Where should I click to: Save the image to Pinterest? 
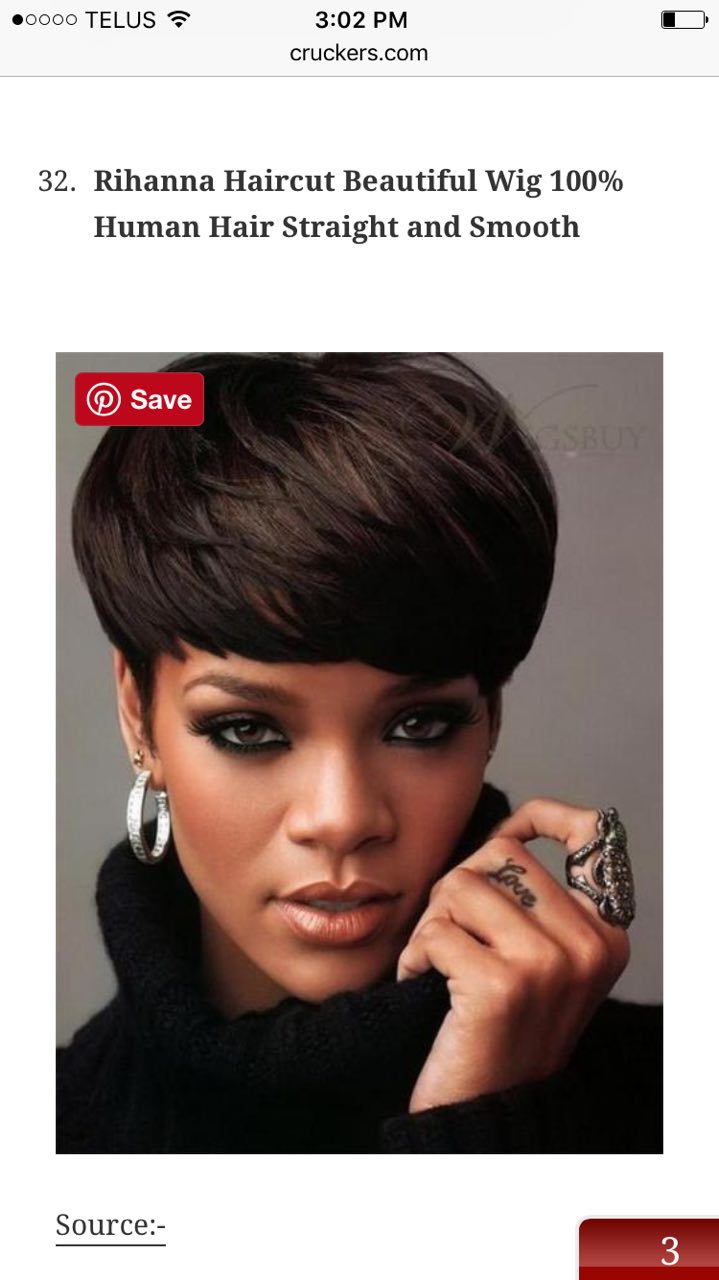pos(139,399)
